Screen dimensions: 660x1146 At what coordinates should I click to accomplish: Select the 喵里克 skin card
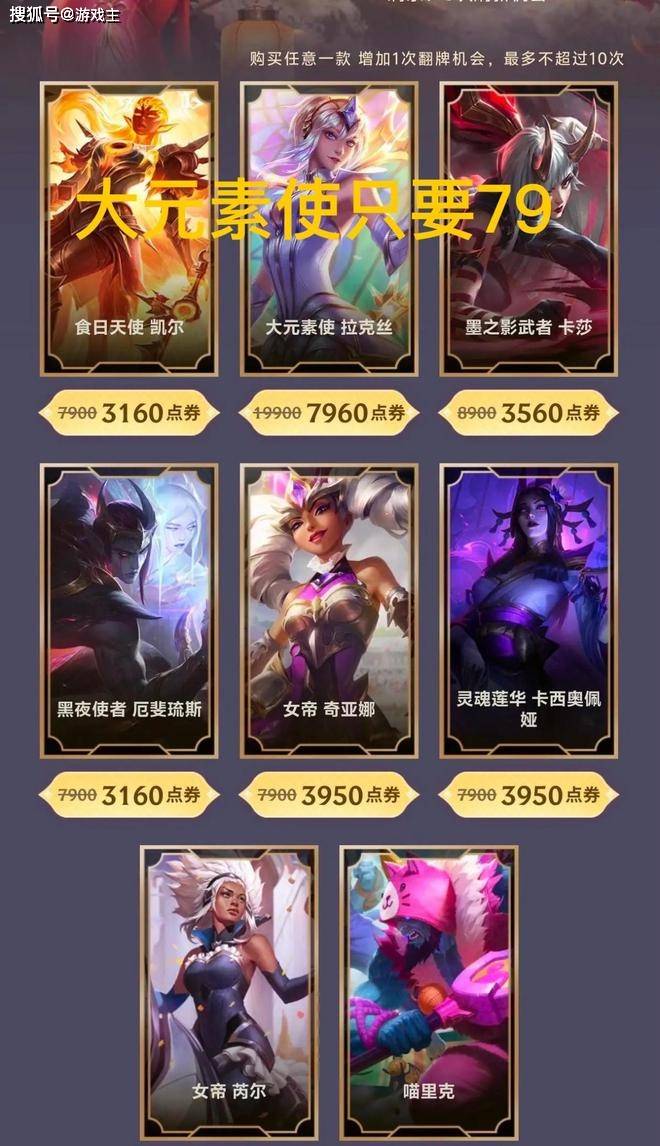(429, 992)
